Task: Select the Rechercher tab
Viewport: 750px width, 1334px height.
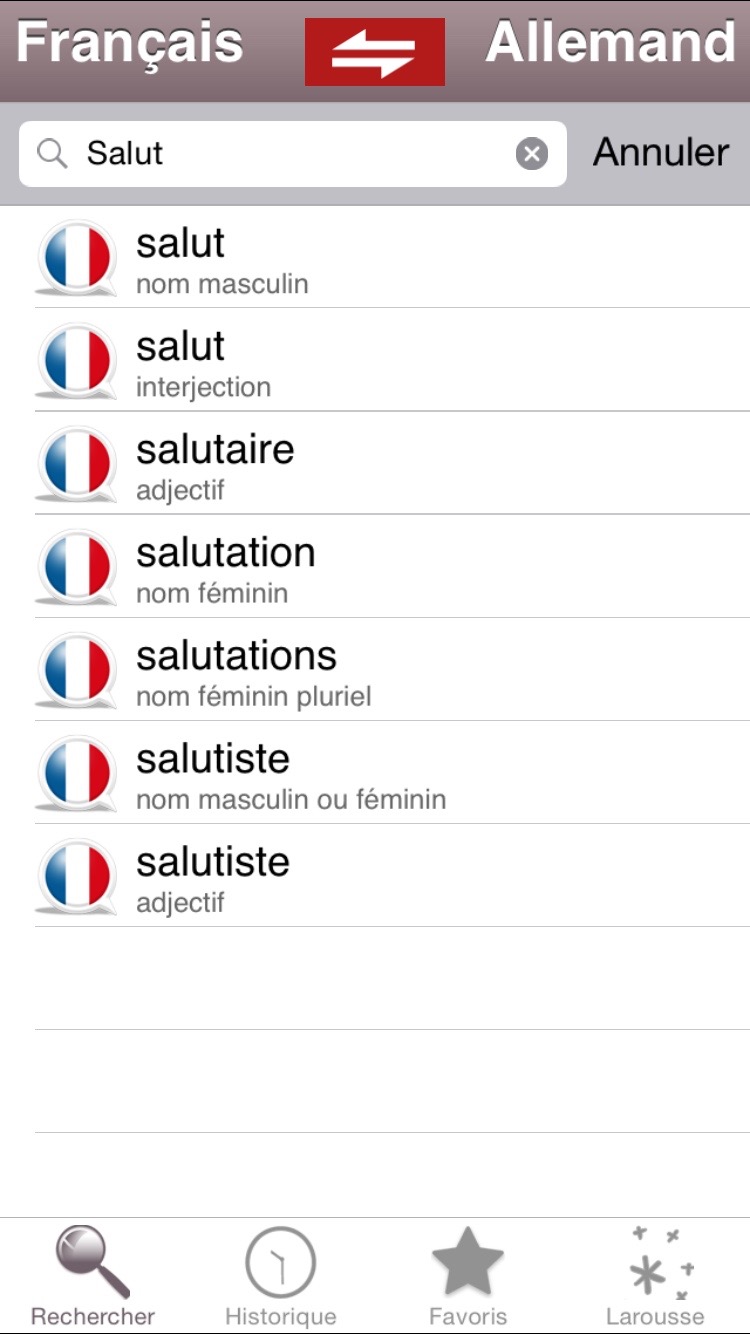Action: tap(93, 1277)
